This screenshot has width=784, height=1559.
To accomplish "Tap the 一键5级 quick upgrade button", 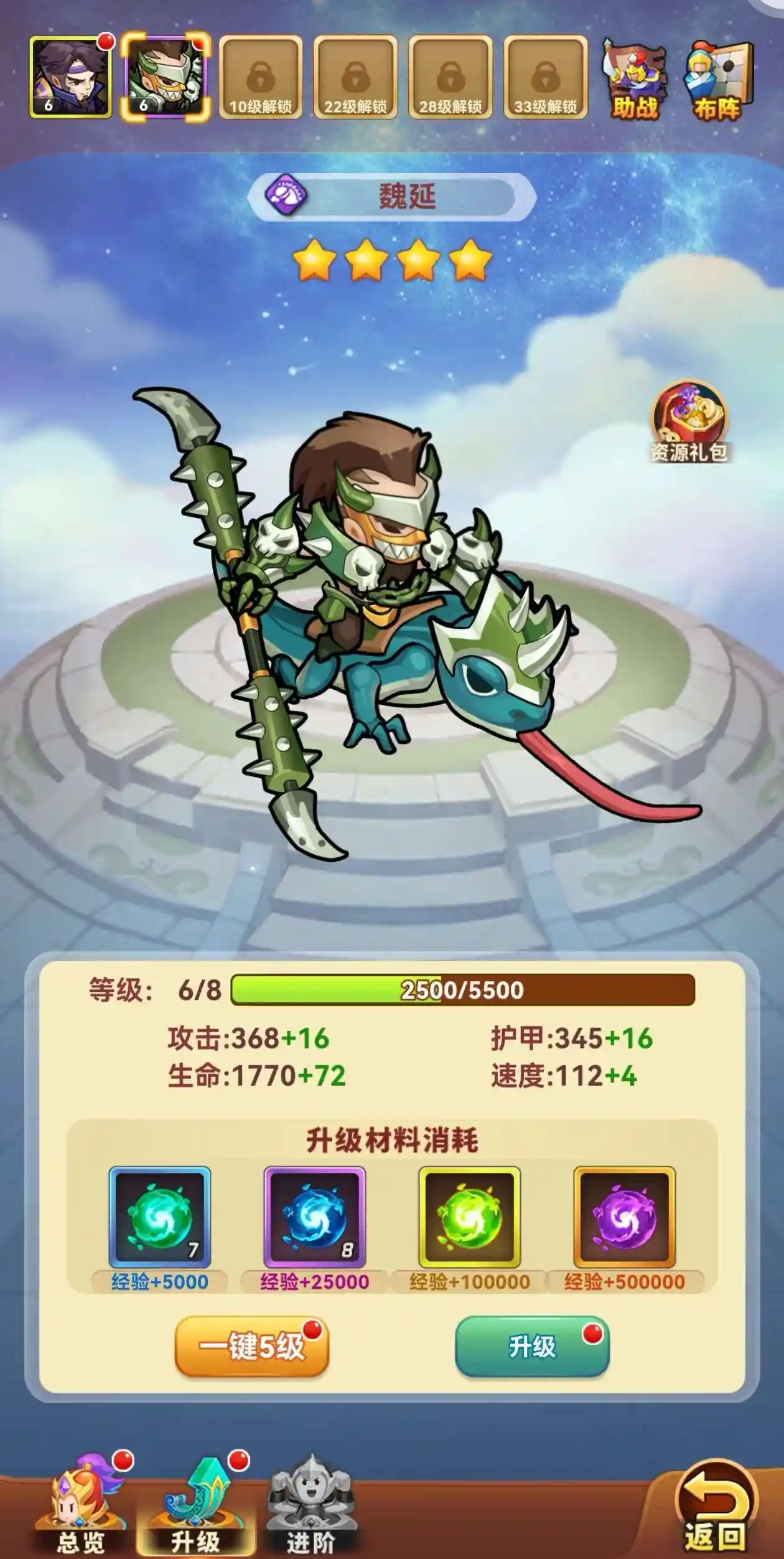I will [x=251, y=1347].
